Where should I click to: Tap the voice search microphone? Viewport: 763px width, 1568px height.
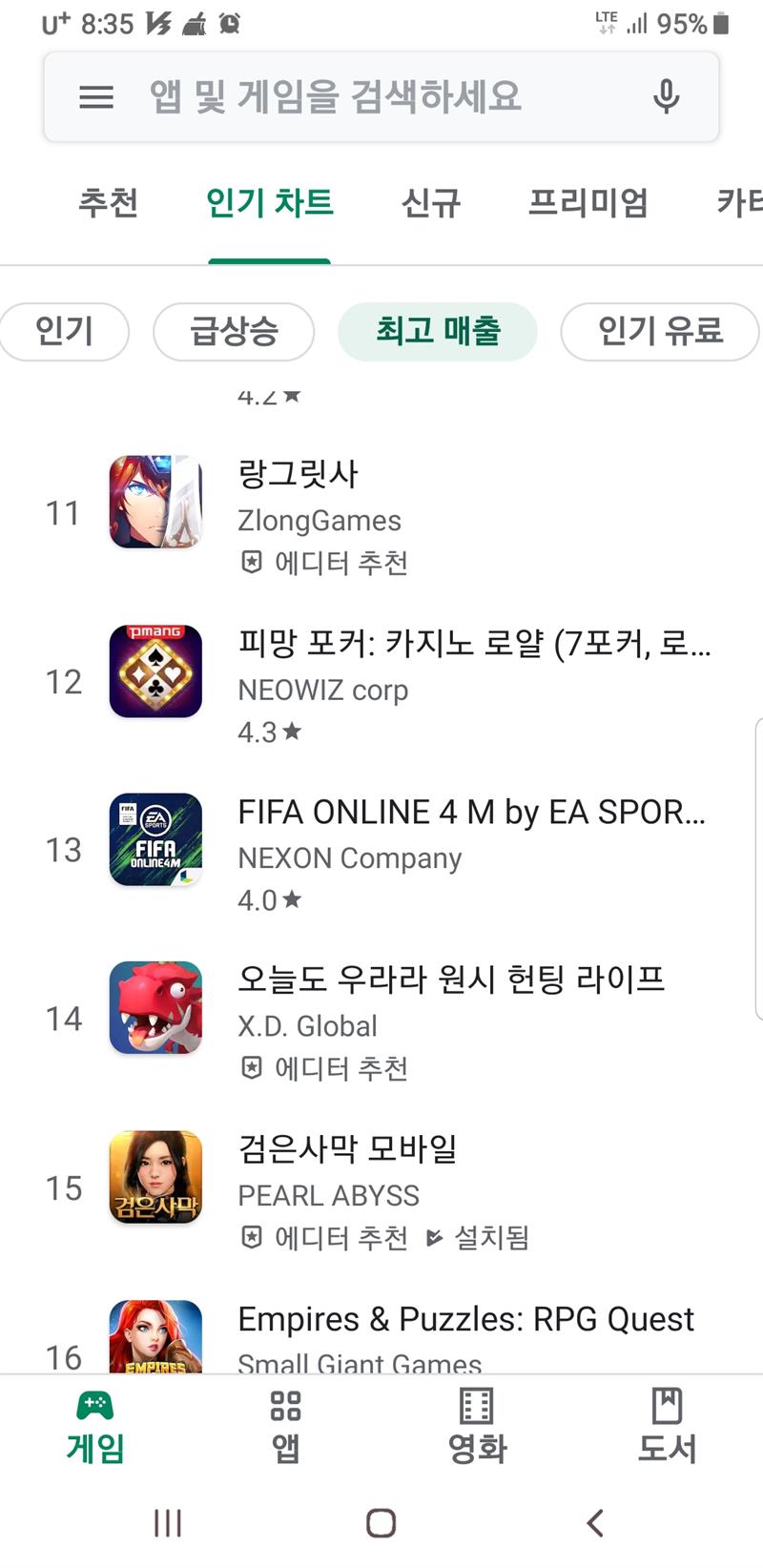(x=666, y=96)
